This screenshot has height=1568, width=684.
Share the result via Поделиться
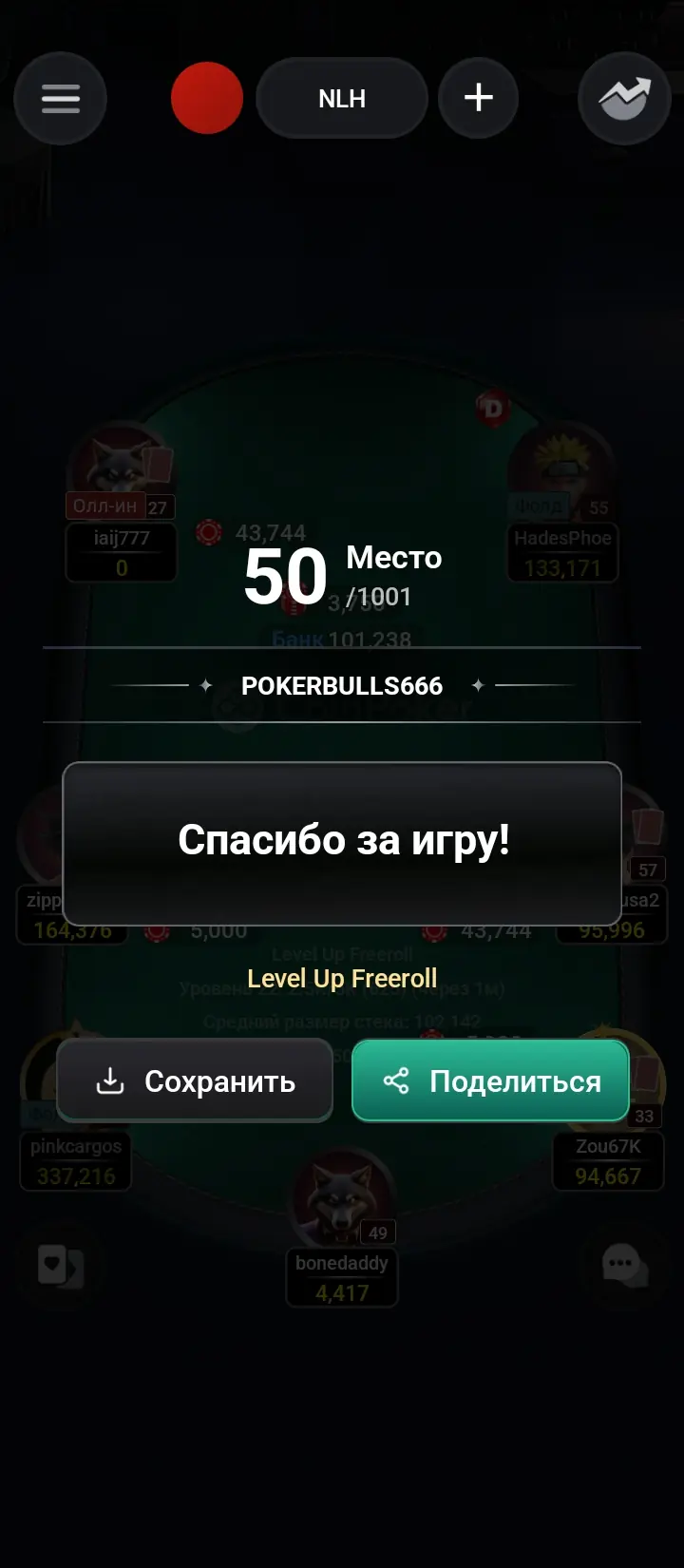point(490,1080)
